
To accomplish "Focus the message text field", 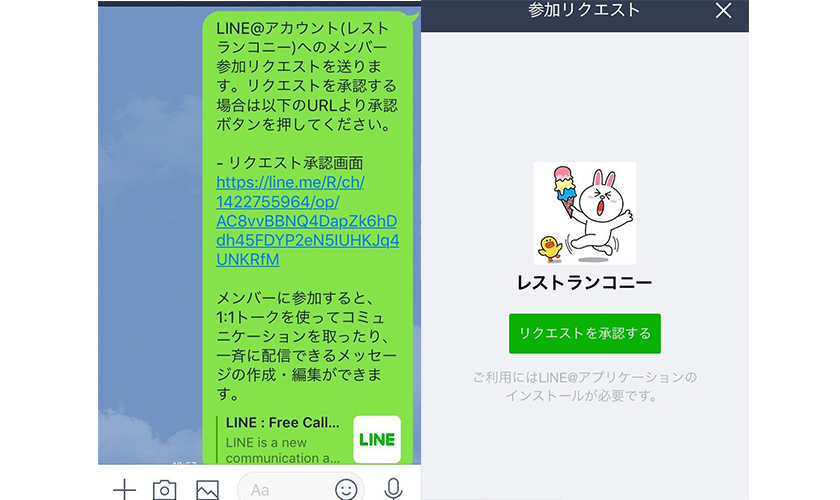I will (x=285, y=489).
